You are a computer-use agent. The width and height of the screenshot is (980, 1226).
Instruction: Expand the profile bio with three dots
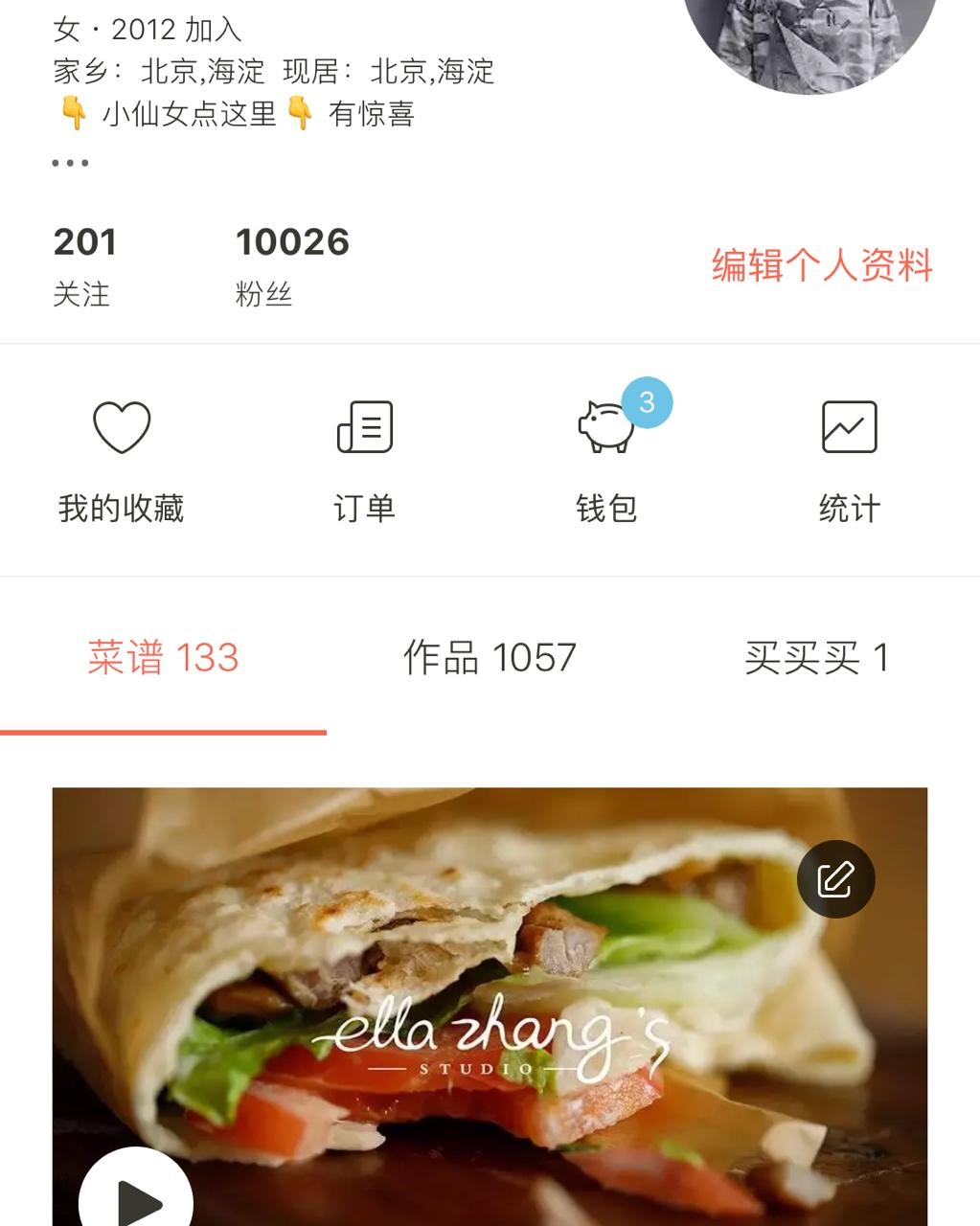pyautogui.click(x=70, y=163)
